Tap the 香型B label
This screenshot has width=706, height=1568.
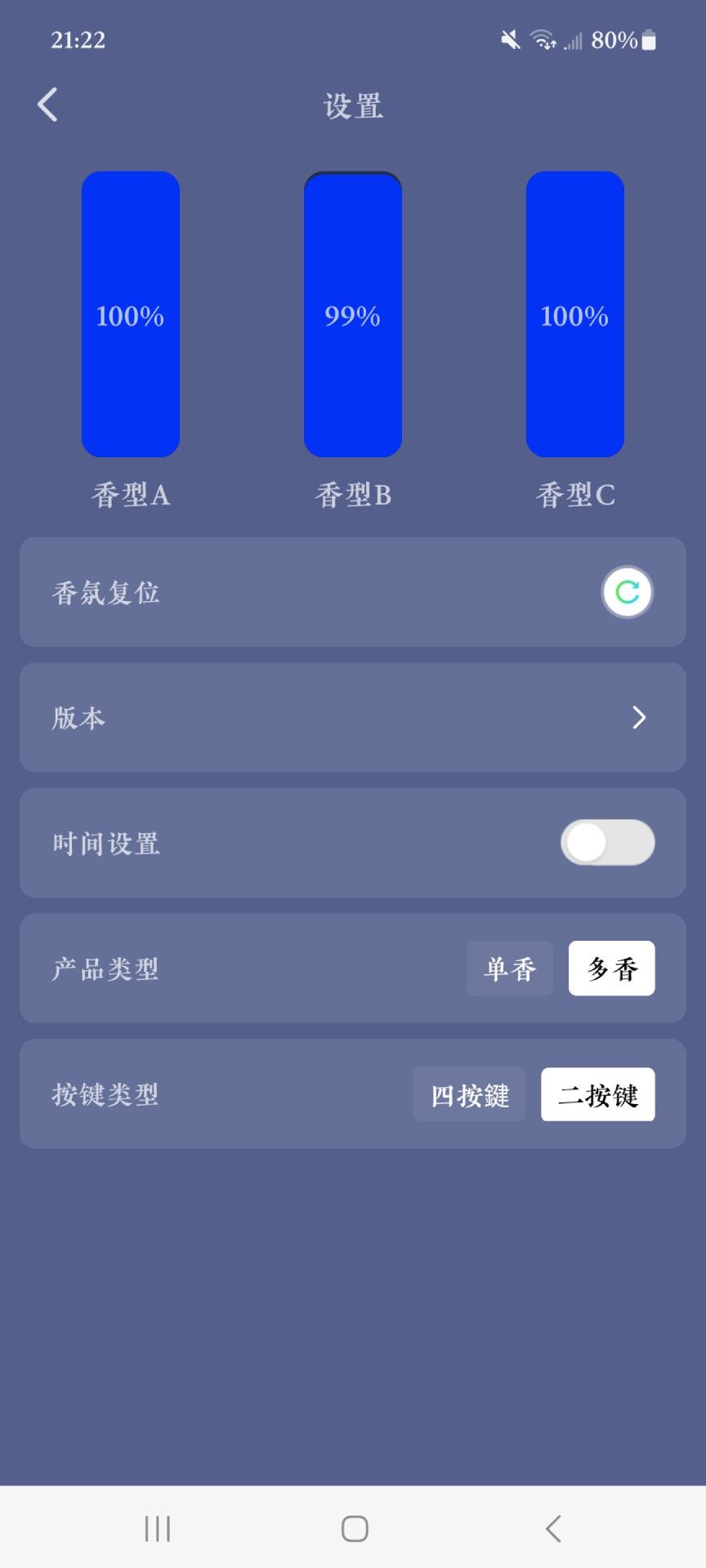tap(352, 494)
